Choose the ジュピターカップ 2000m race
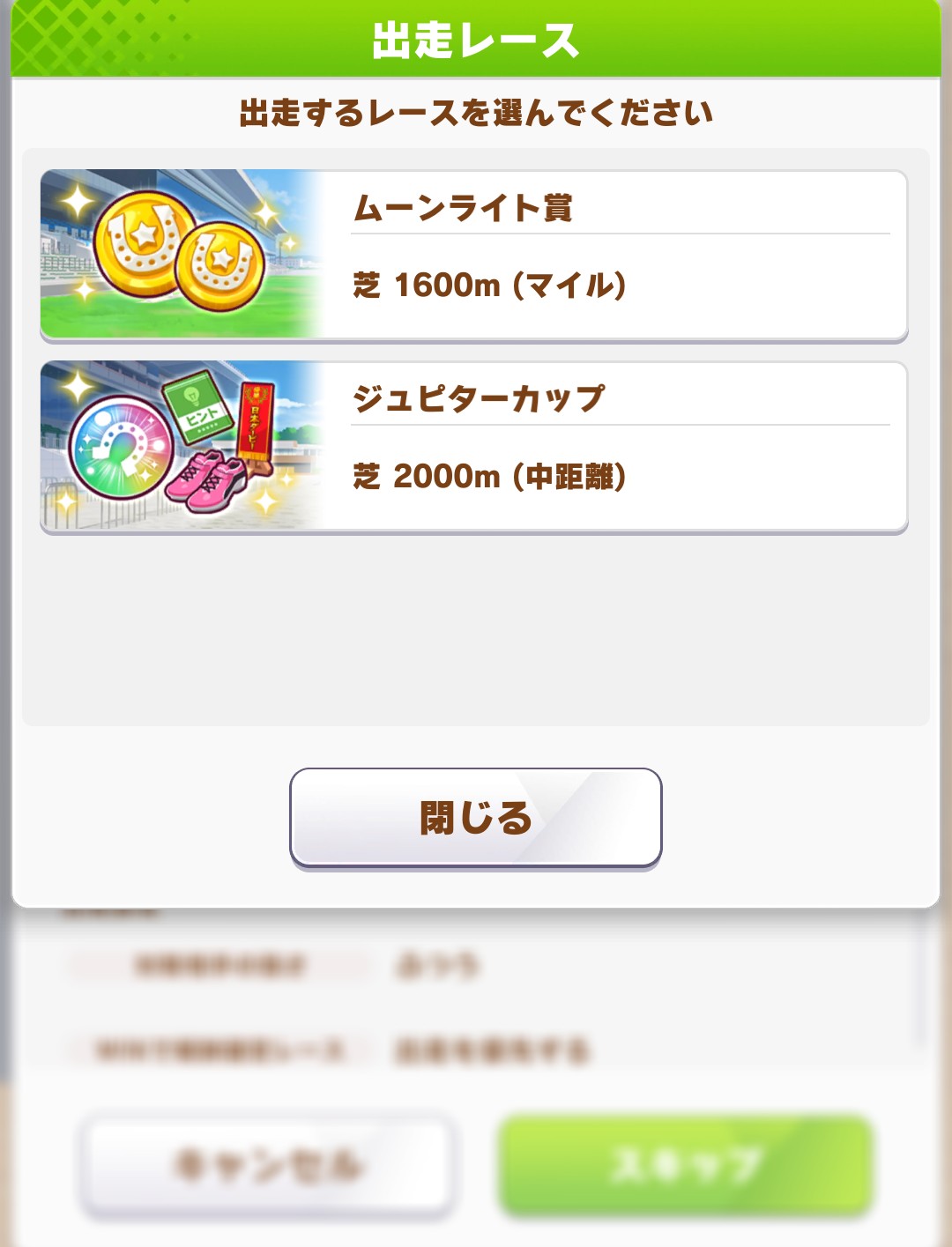952x1247 pixels. (474, 446)
